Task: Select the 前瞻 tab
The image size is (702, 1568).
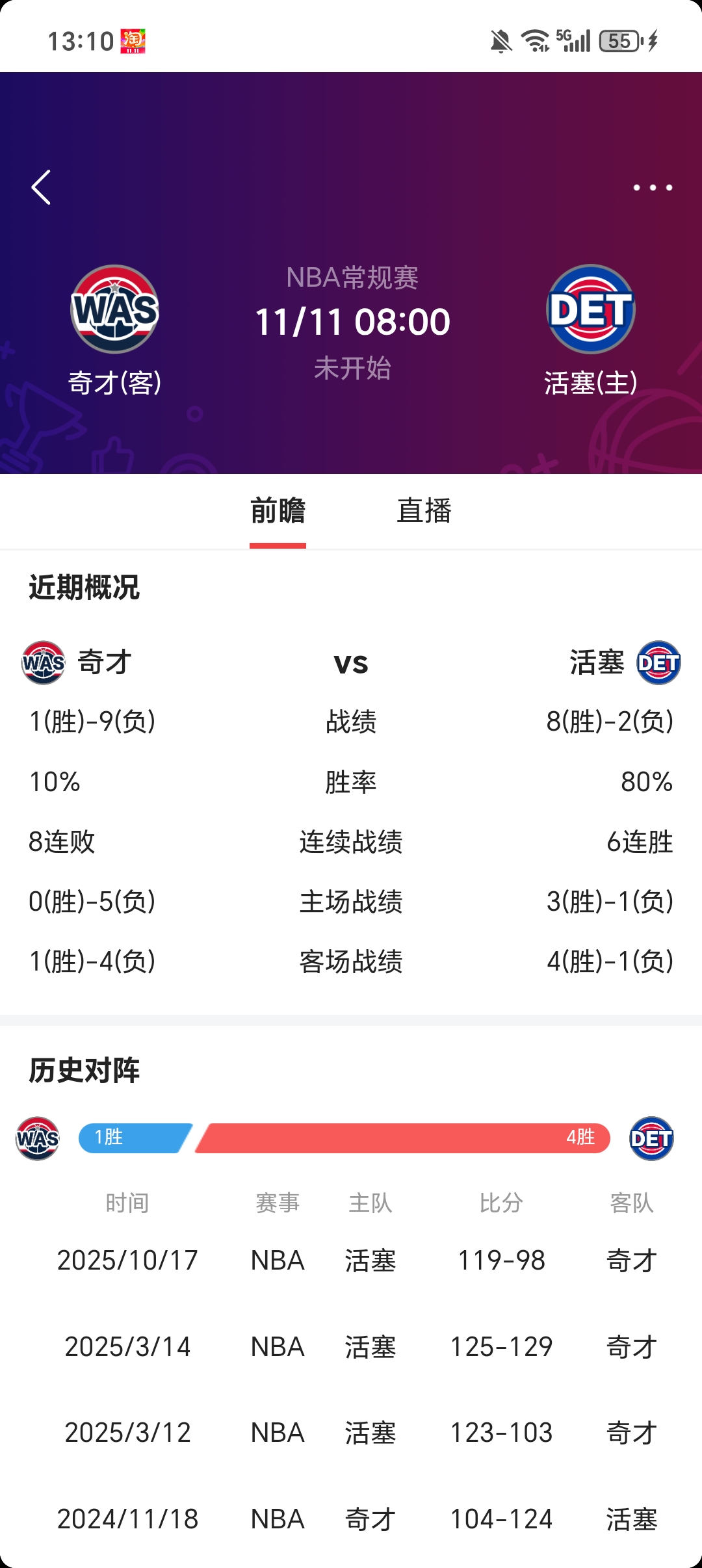Action: pos(278,510)
